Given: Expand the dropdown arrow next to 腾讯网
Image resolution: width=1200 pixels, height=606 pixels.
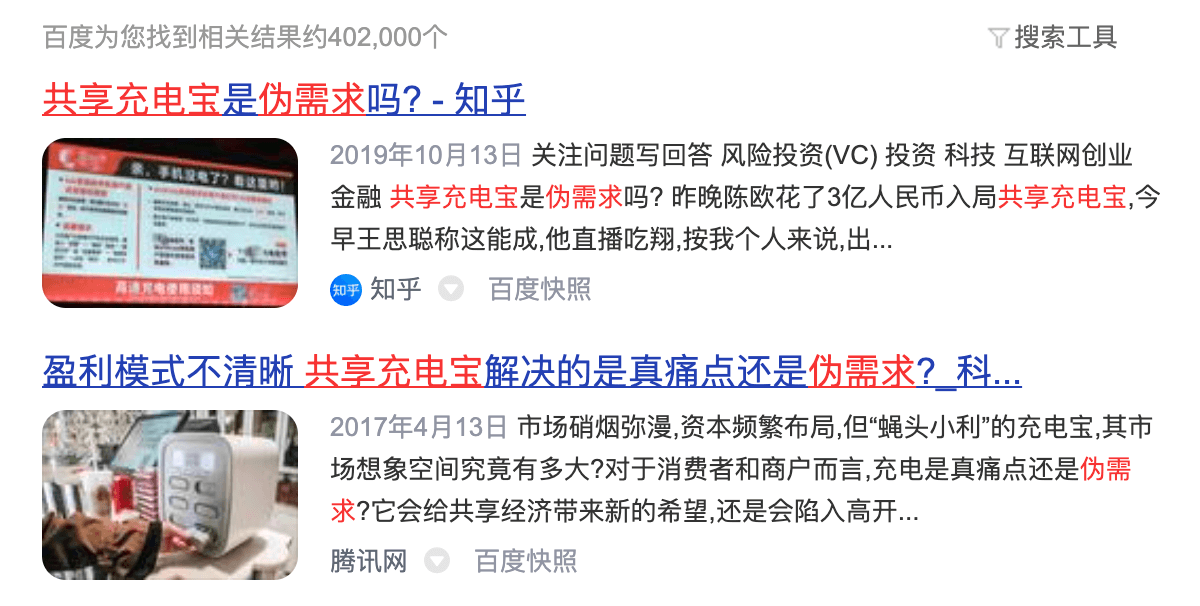Looking at the screenshot, I should 437,560.
